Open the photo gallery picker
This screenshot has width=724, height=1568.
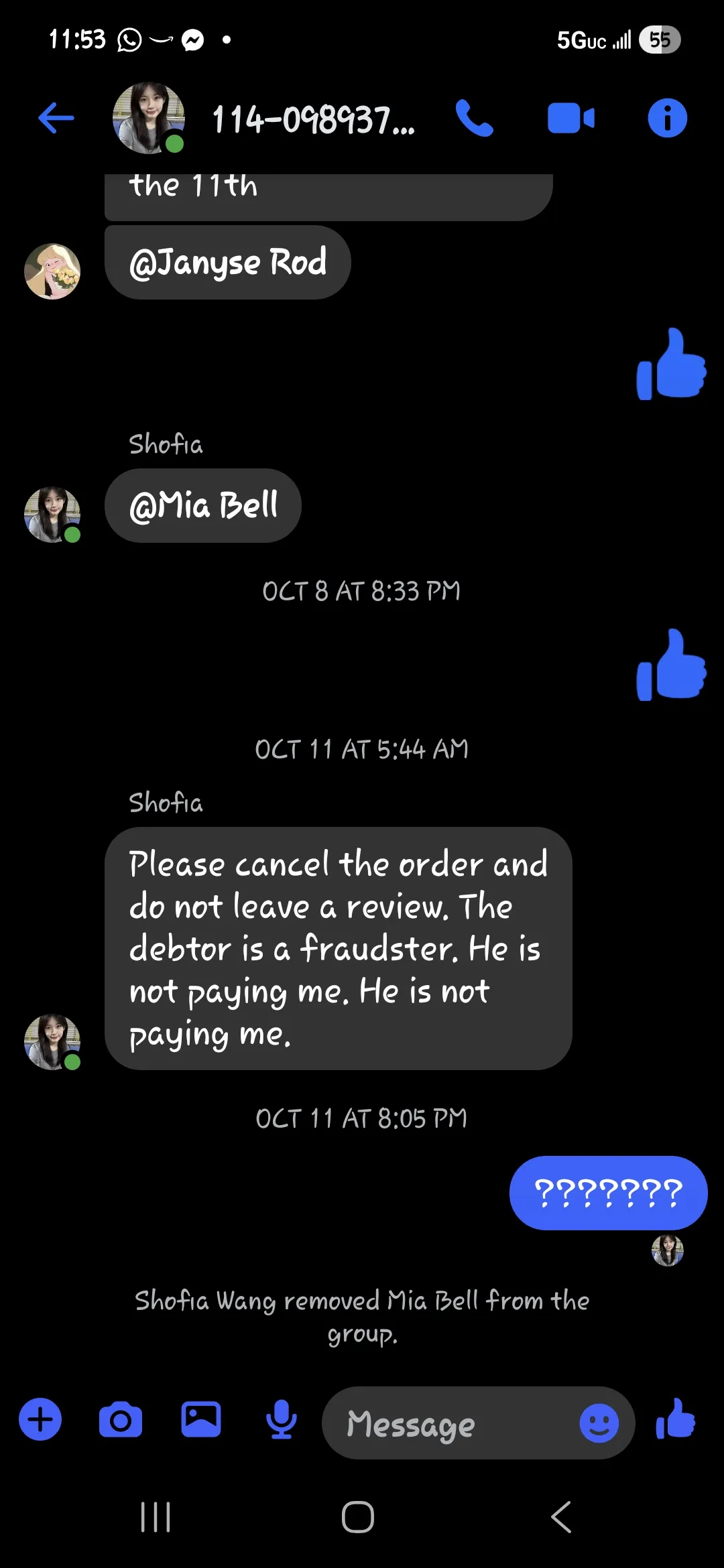tap(201, 1419)
